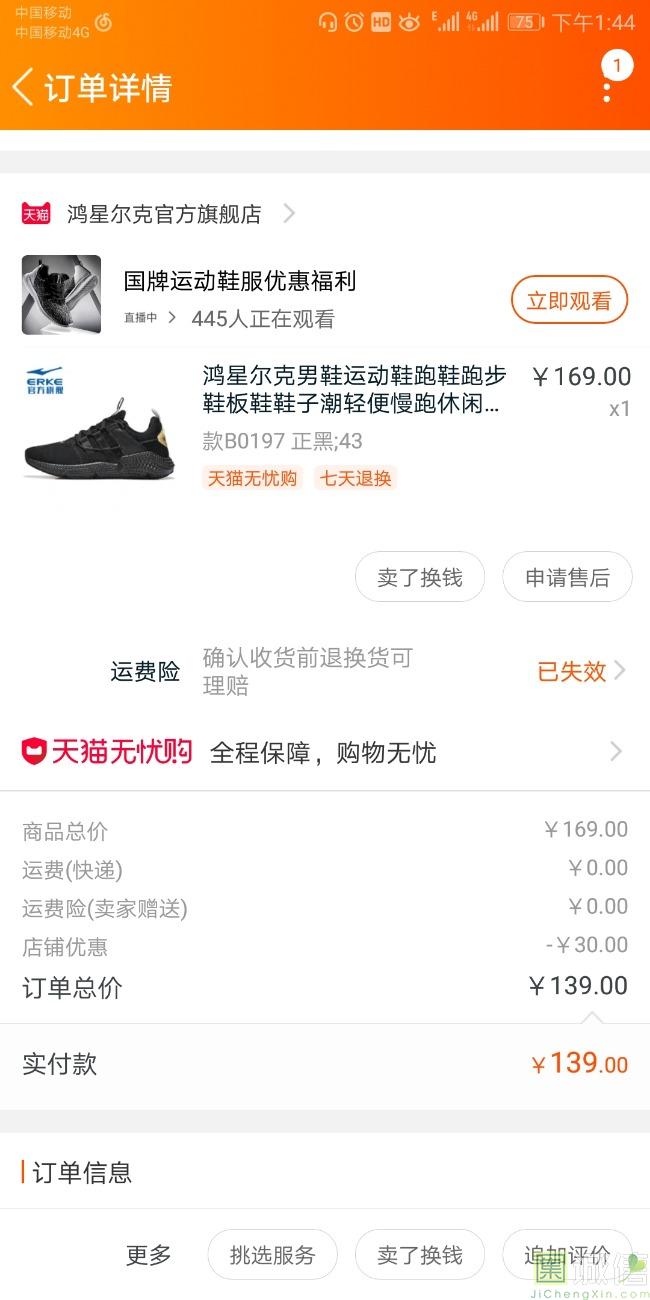Go back from order details
This screenshot has width=650, height=1300.
pos(24,87)
